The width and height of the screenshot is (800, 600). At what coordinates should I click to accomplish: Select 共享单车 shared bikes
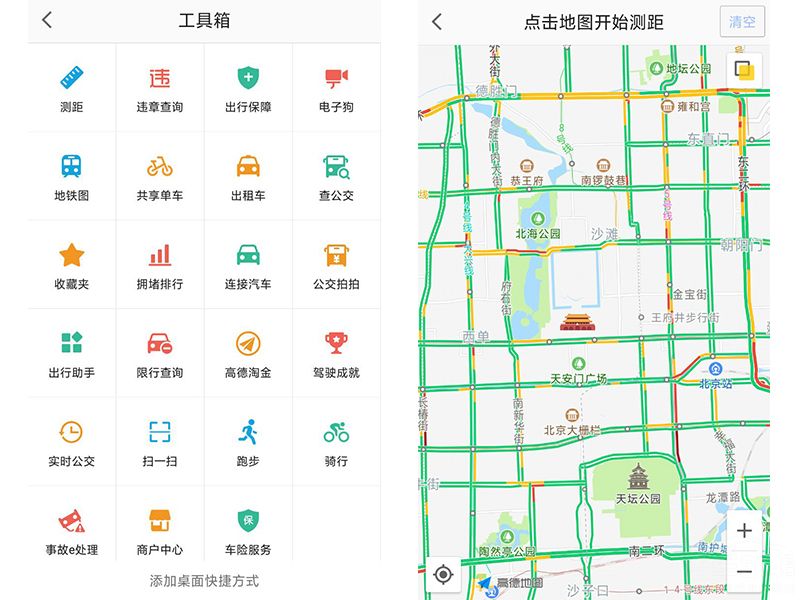160,177
